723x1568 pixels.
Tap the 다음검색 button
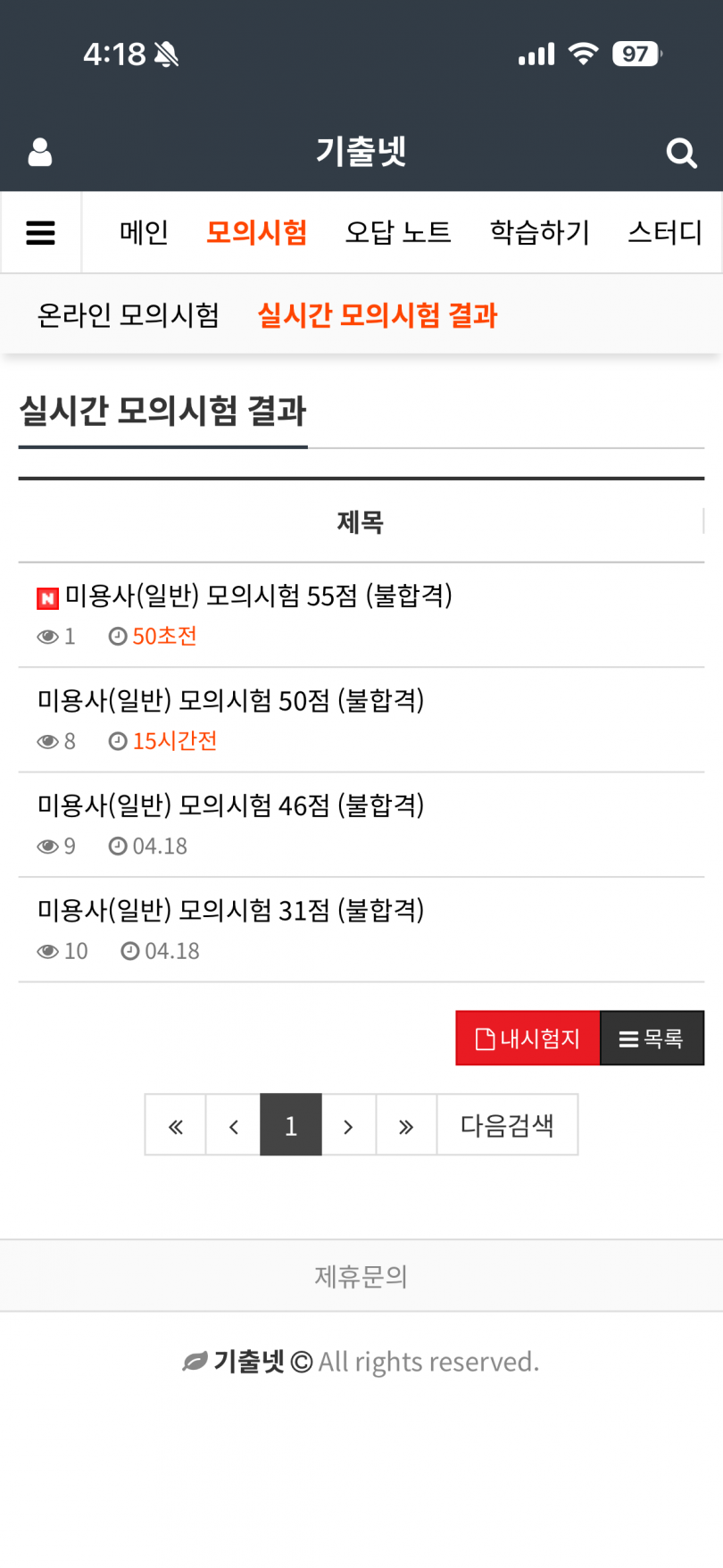coord(507,1125)
